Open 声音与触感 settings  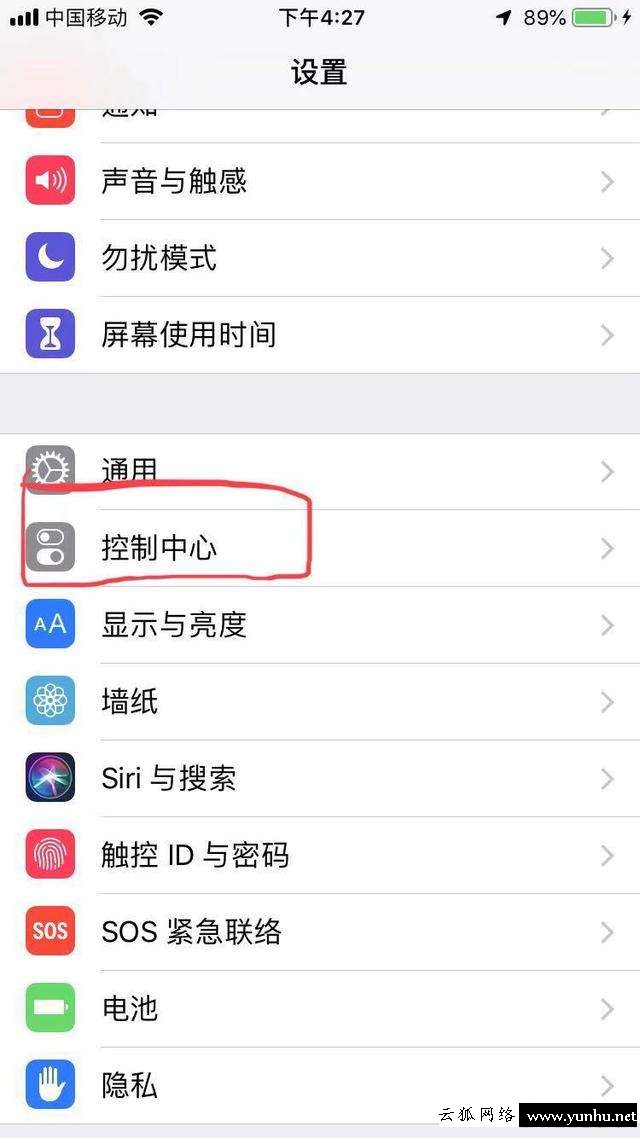point(320,181)
